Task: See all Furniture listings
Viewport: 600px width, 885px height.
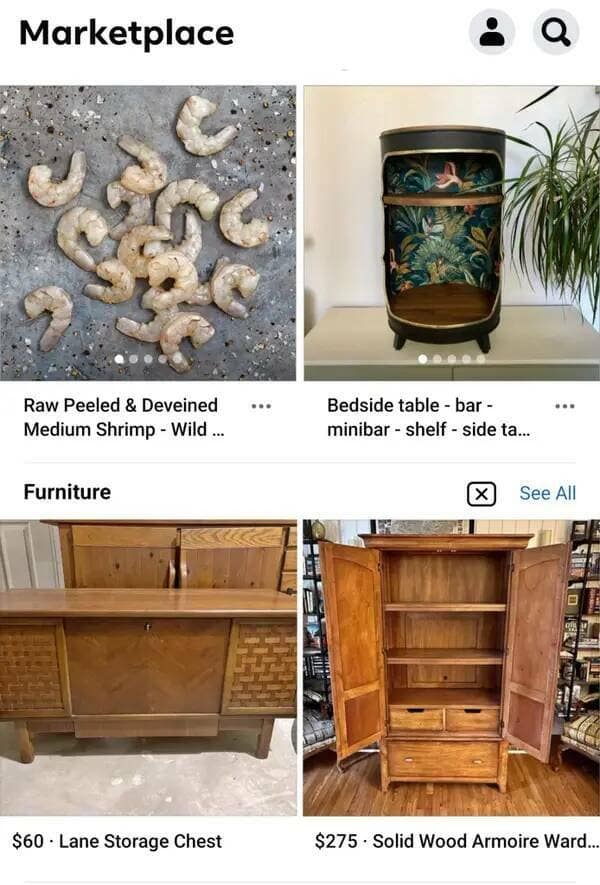Action: [547, 493]
